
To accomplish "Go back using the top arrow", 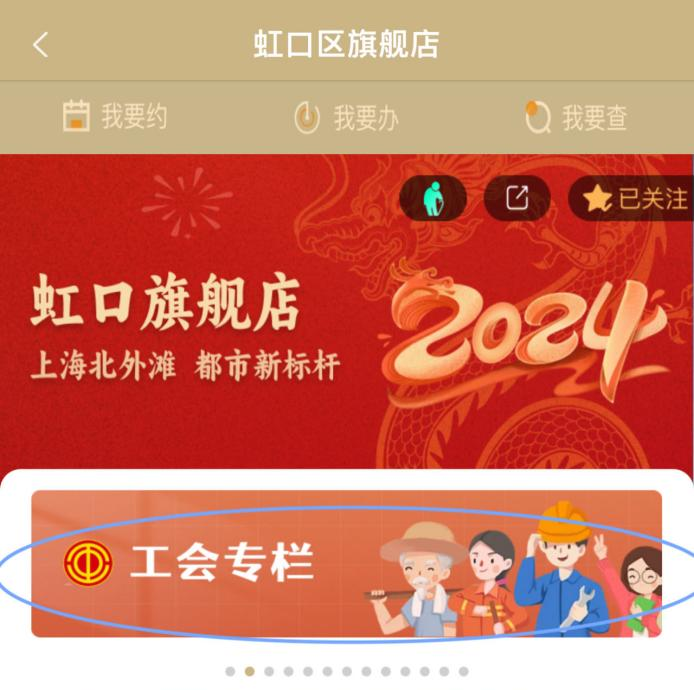I will pyautogui.click(x=40, y=45).
